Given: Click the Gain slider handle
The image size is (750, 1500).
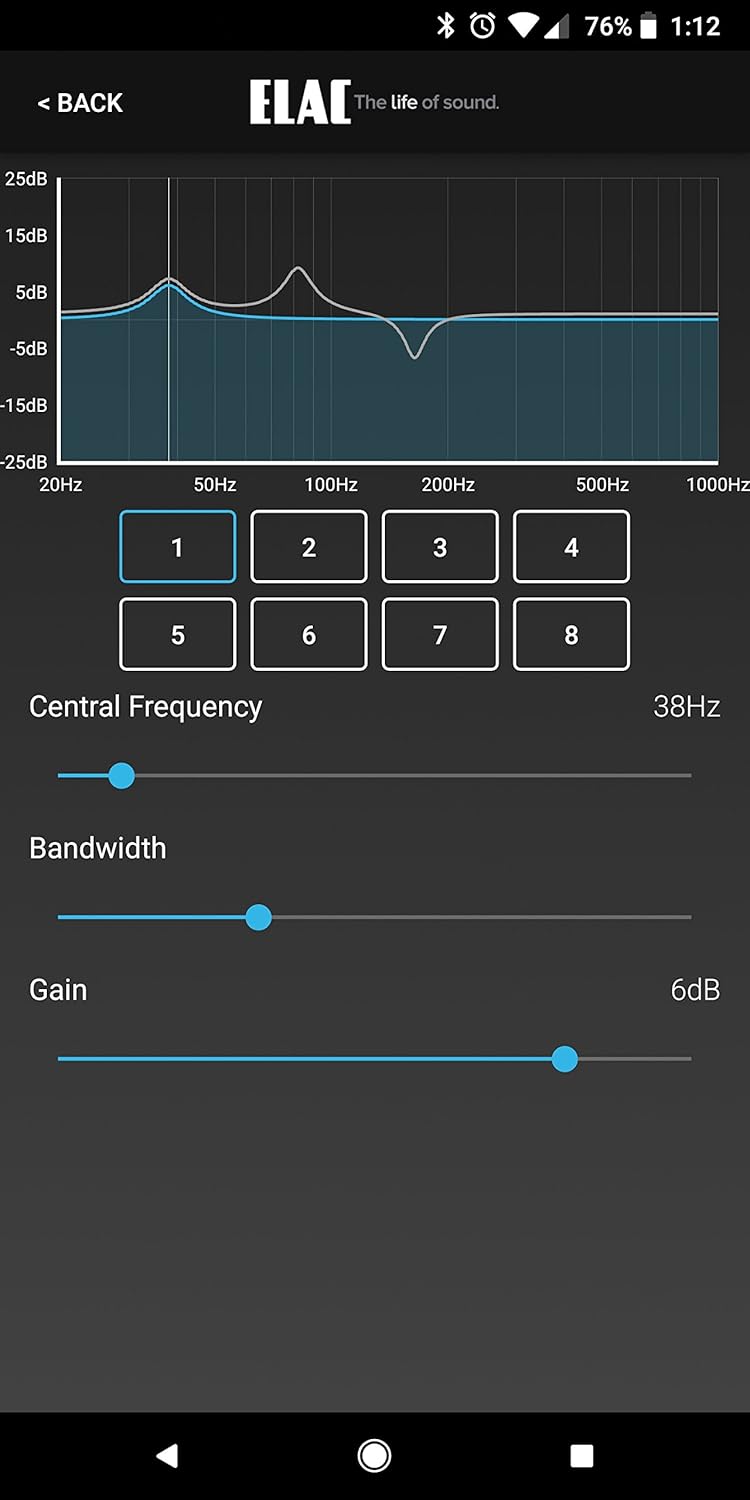Looking at the screenshot, I should pyautogui.click(x=565, y=1058).
